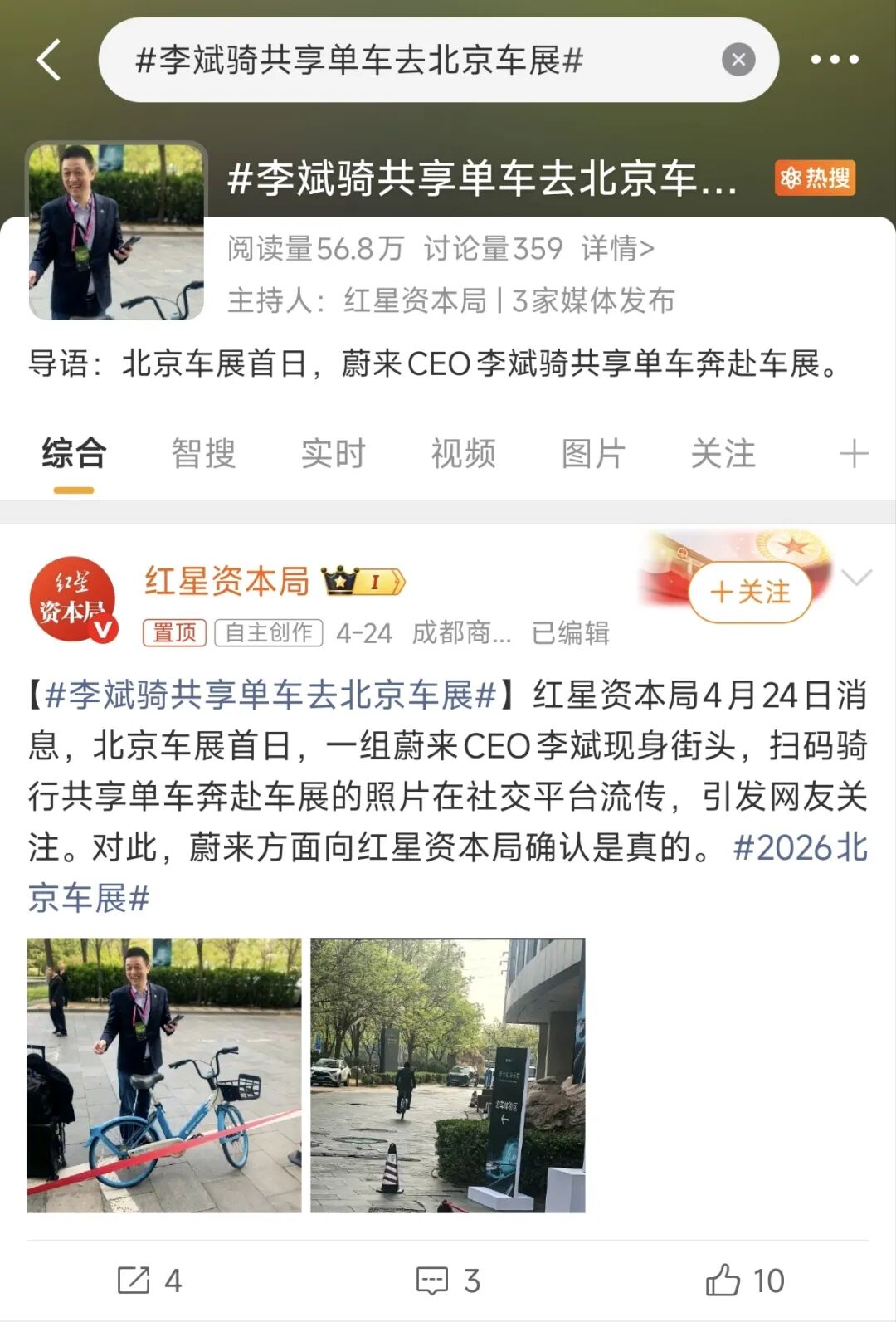The width and height of the screenshot is (896, 1322).
Task: Like the 红星资本局 post
Action: pyautogui.click(x=744, y=1281)
